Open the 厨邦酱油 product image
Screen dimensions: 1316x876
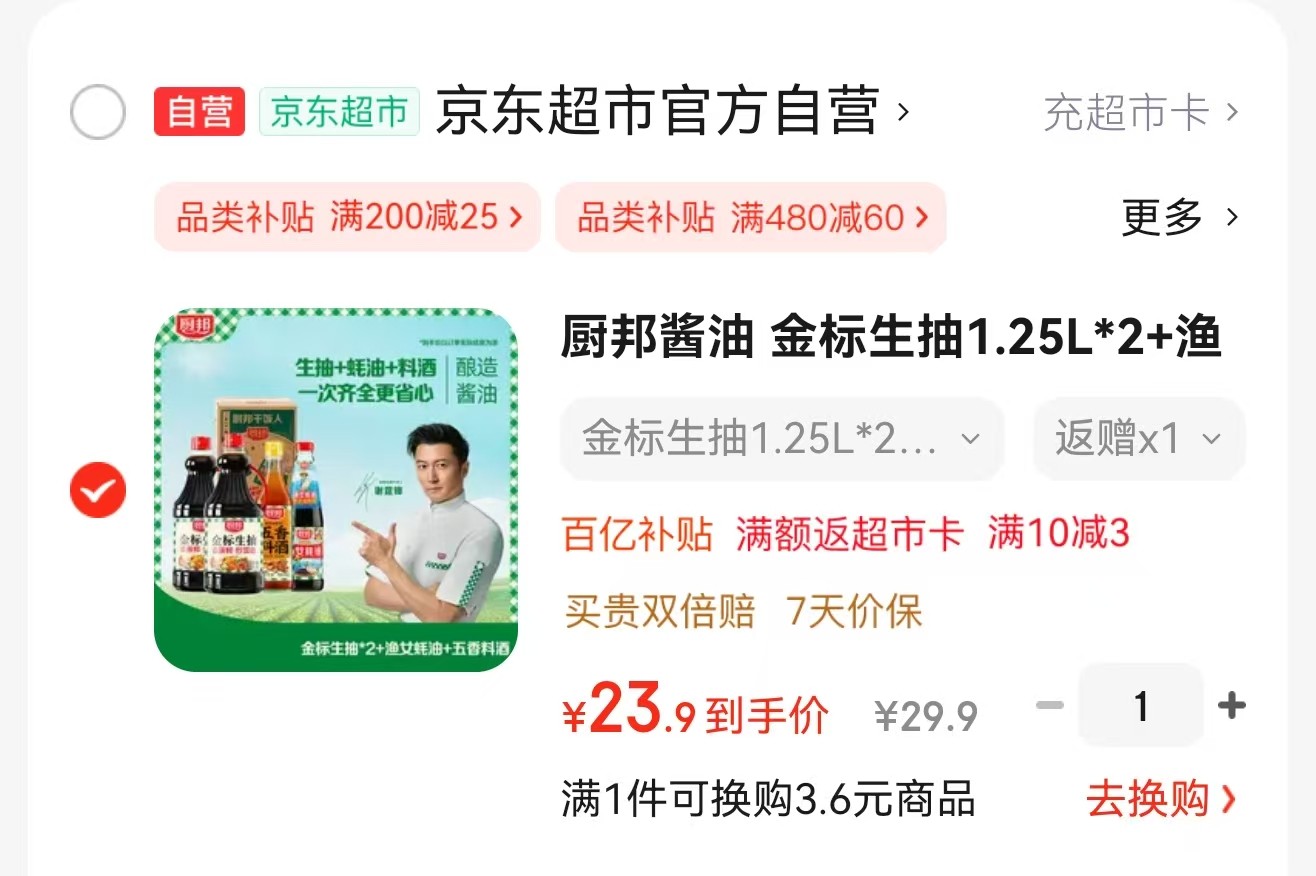[336, 490]
